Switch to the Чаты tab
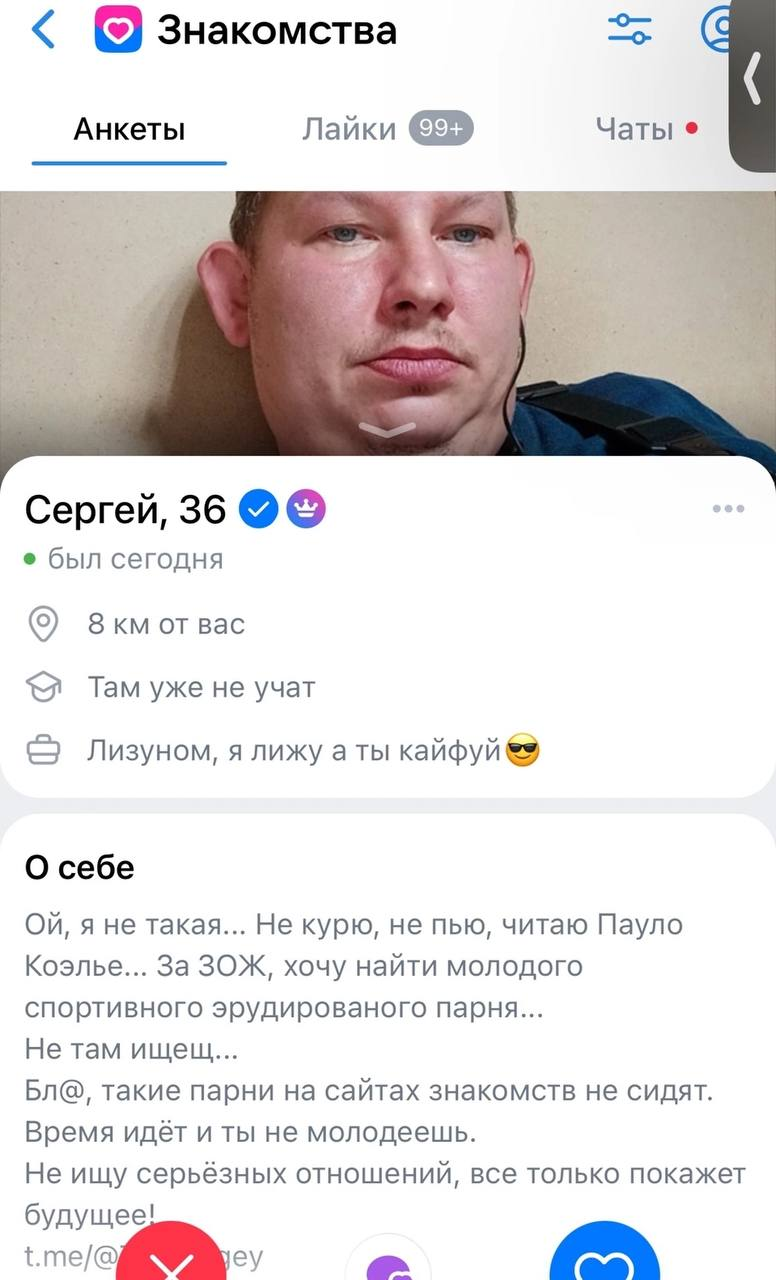Screen dimensions: 776x1280 pos(646,129)
